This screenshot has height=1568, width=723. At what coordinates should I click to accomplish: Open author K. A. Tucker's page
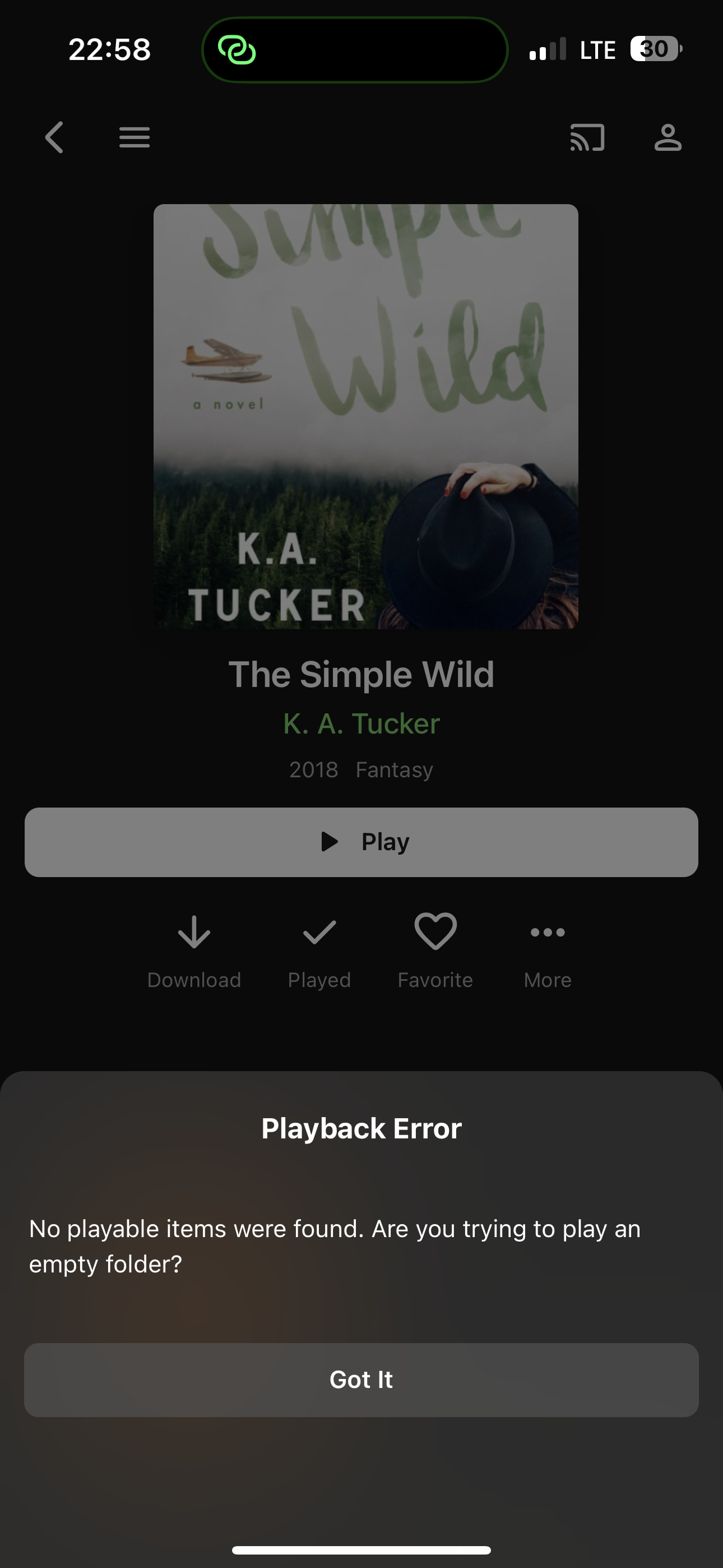click(361, 724)
